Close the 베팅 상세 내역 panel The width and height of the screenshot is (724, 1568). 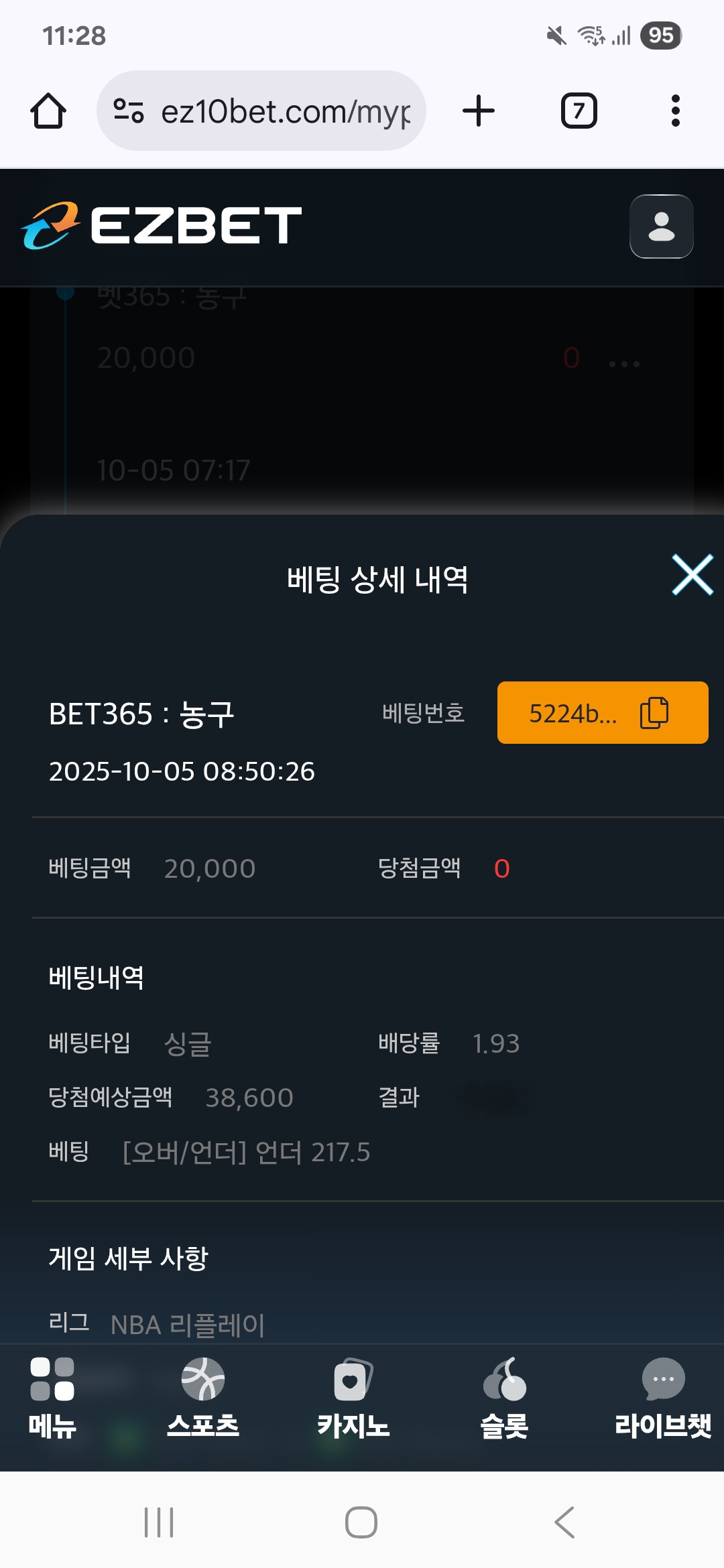[692, 575]
